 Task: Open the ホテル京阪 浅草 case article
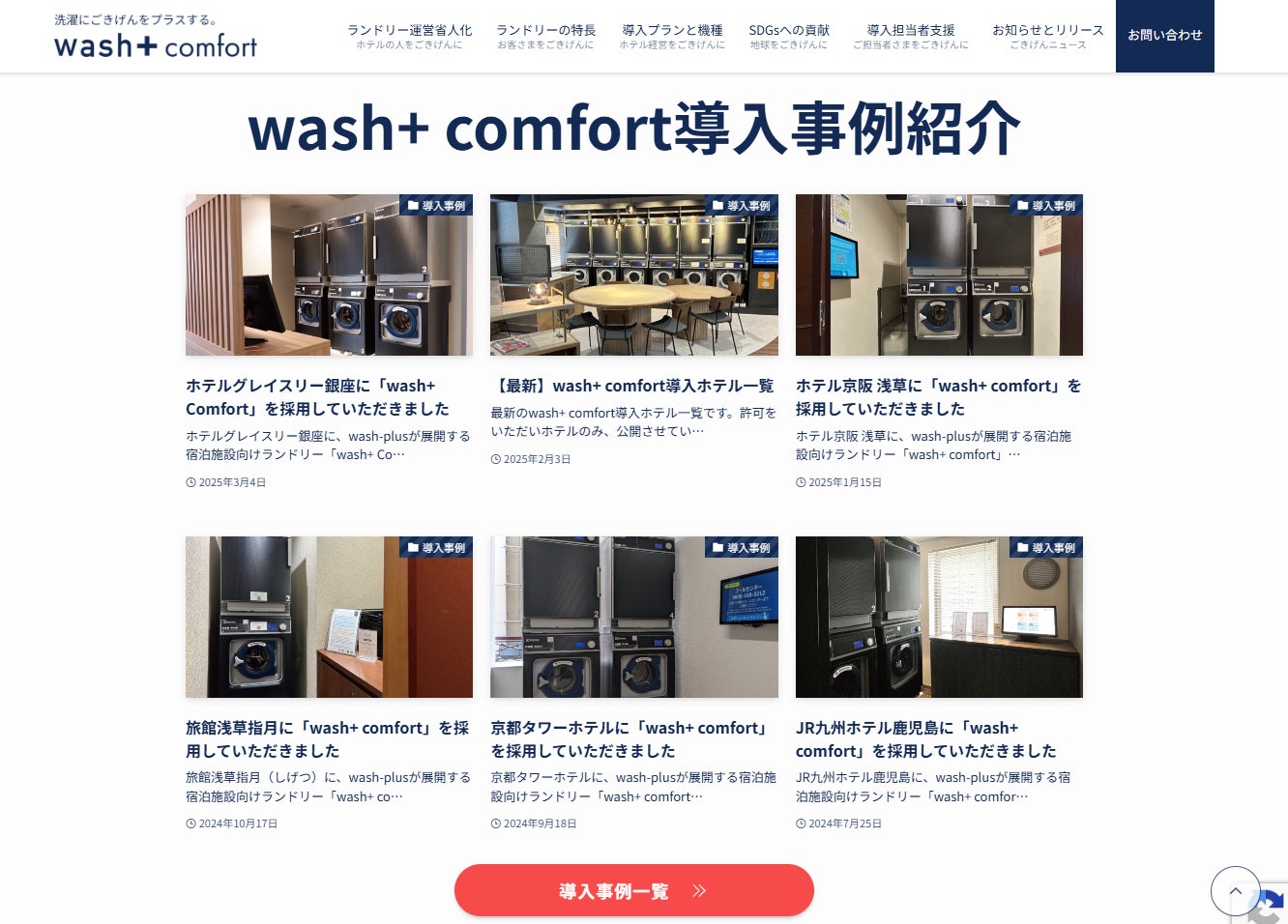click(x=938, y=397)
